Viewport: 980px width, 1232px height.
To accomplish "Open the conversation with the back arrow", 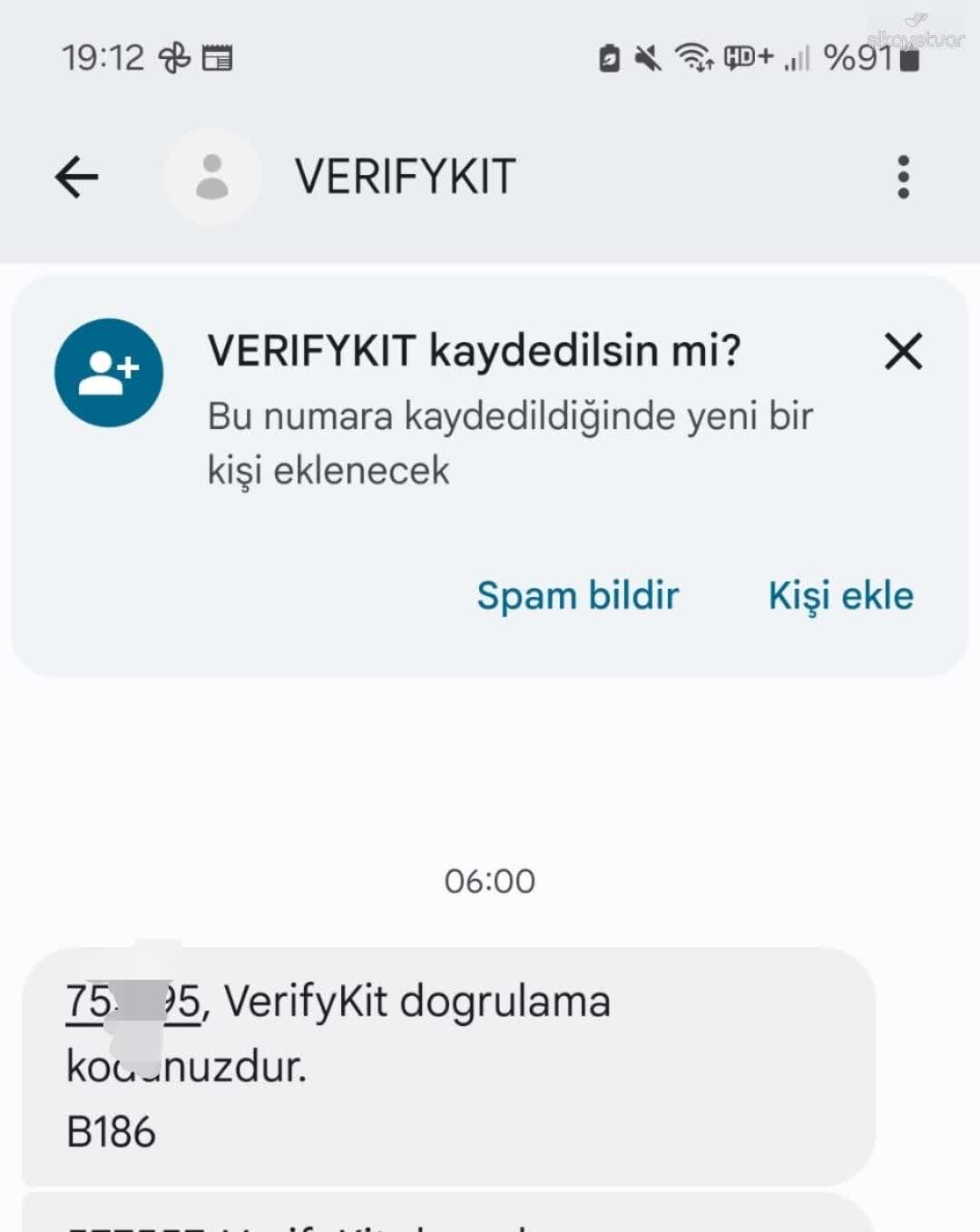I will (x=75, y=177).
